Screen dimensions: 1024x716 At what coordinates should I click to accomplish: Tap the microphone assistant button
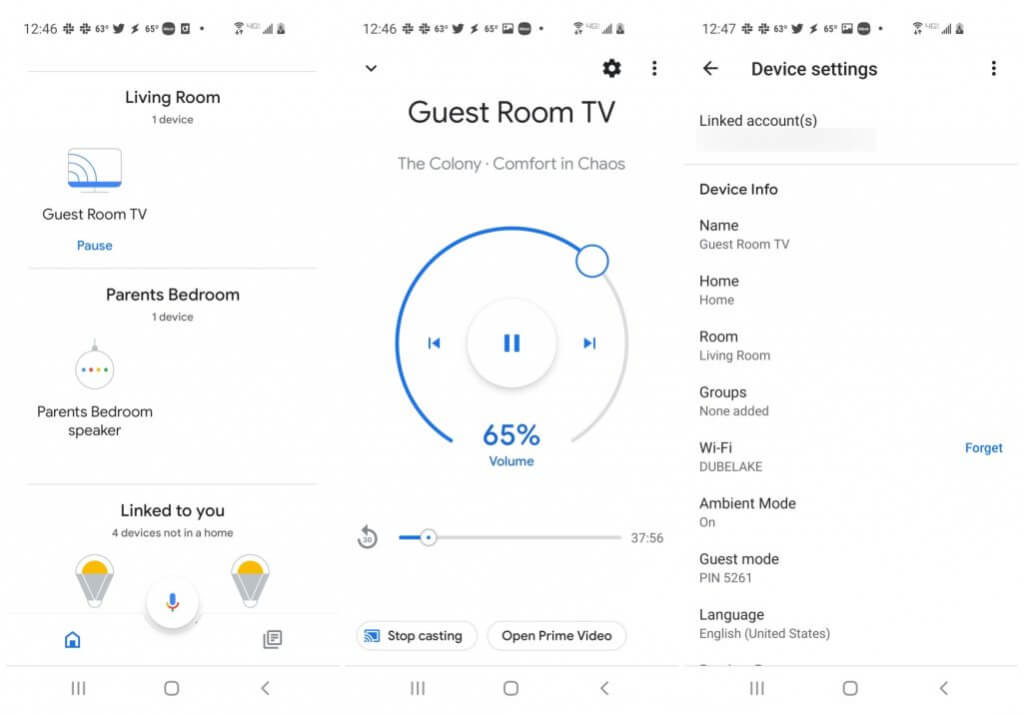click(x=172, y=602)
